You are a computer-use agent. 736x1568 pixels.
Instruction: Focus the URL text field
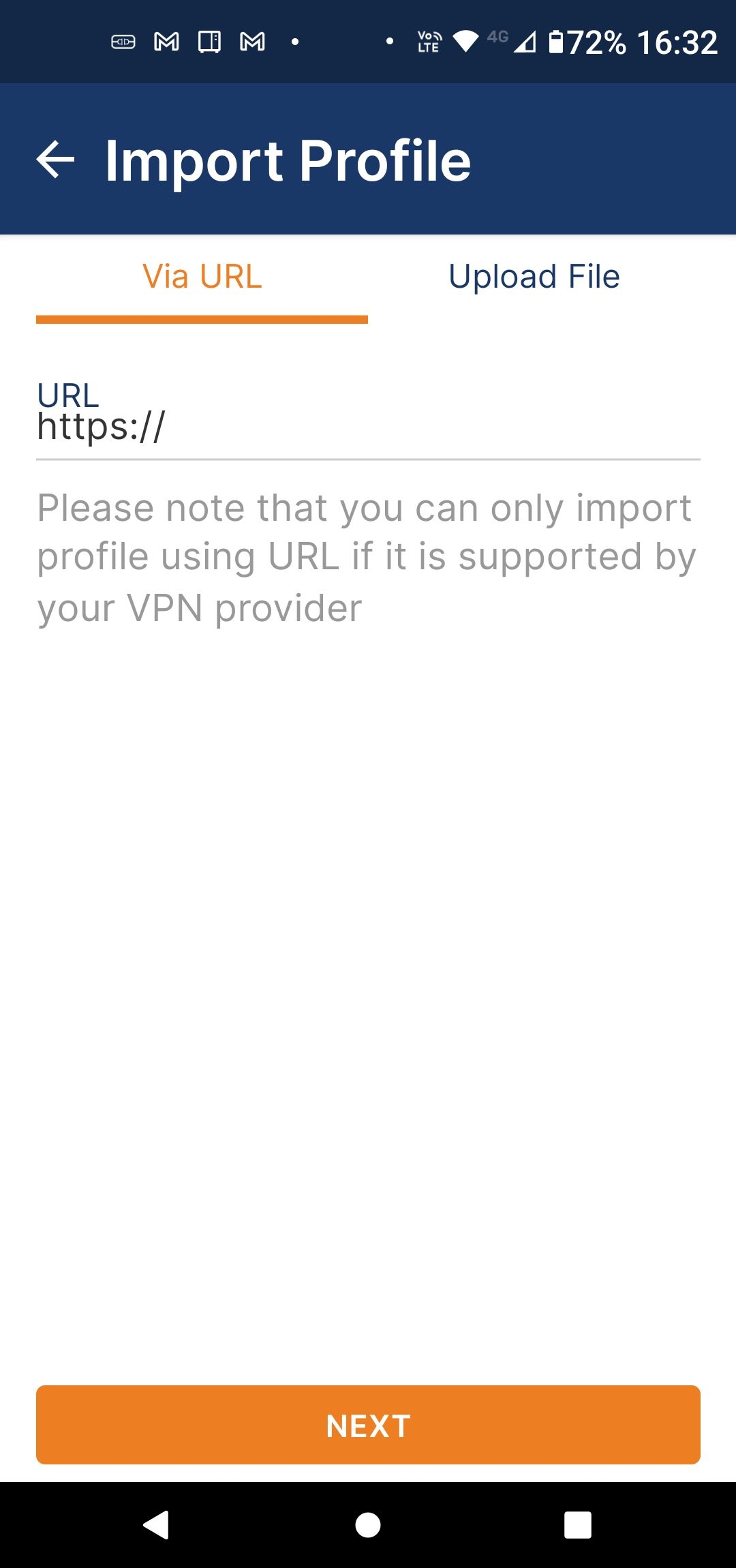pos(368,427)
